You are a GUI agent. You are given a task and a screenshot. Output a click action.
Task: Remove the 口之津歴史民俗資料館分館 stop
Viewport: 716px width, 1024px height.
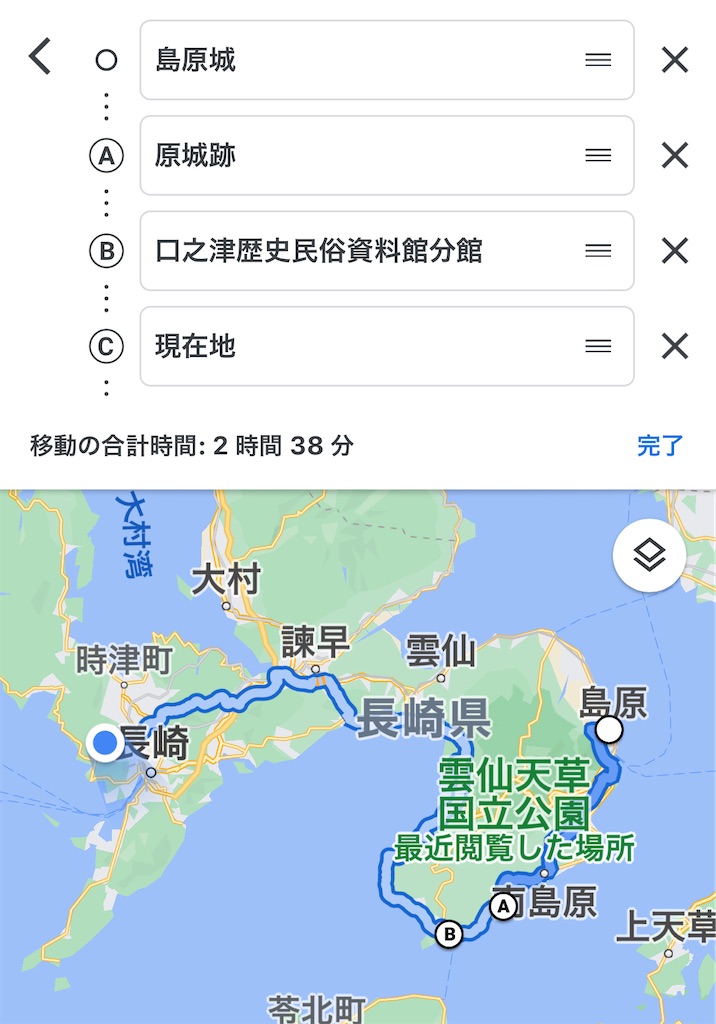tap(675, 251)
